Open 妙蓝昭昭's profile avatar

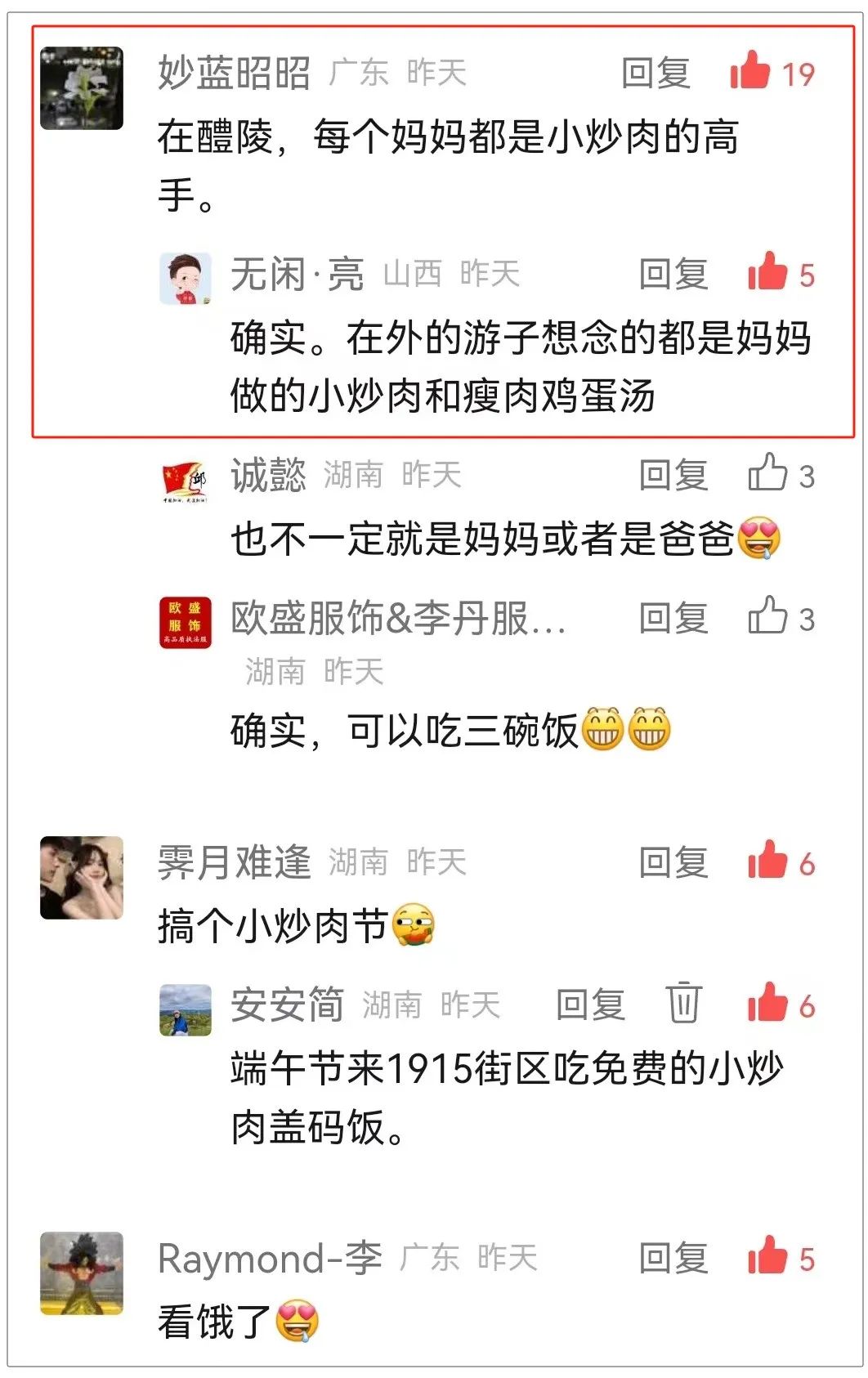pos(82,88)
